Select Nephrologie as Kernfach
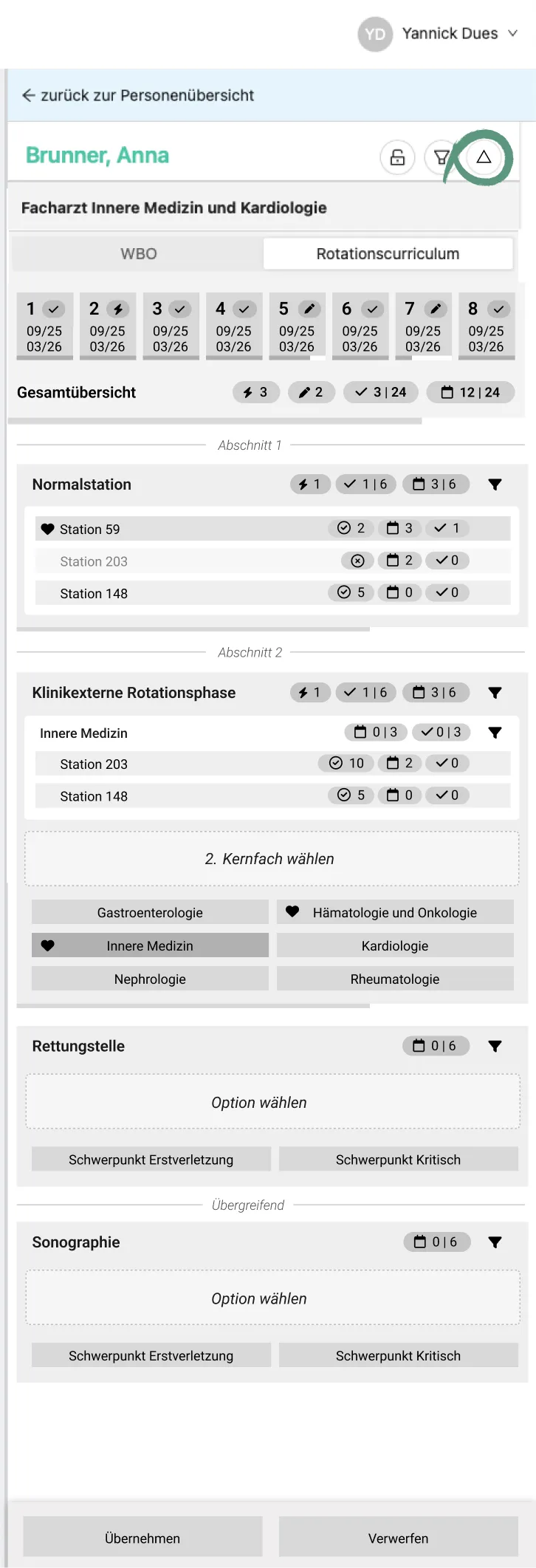536x1568 pixels. (x=150, y=979)
